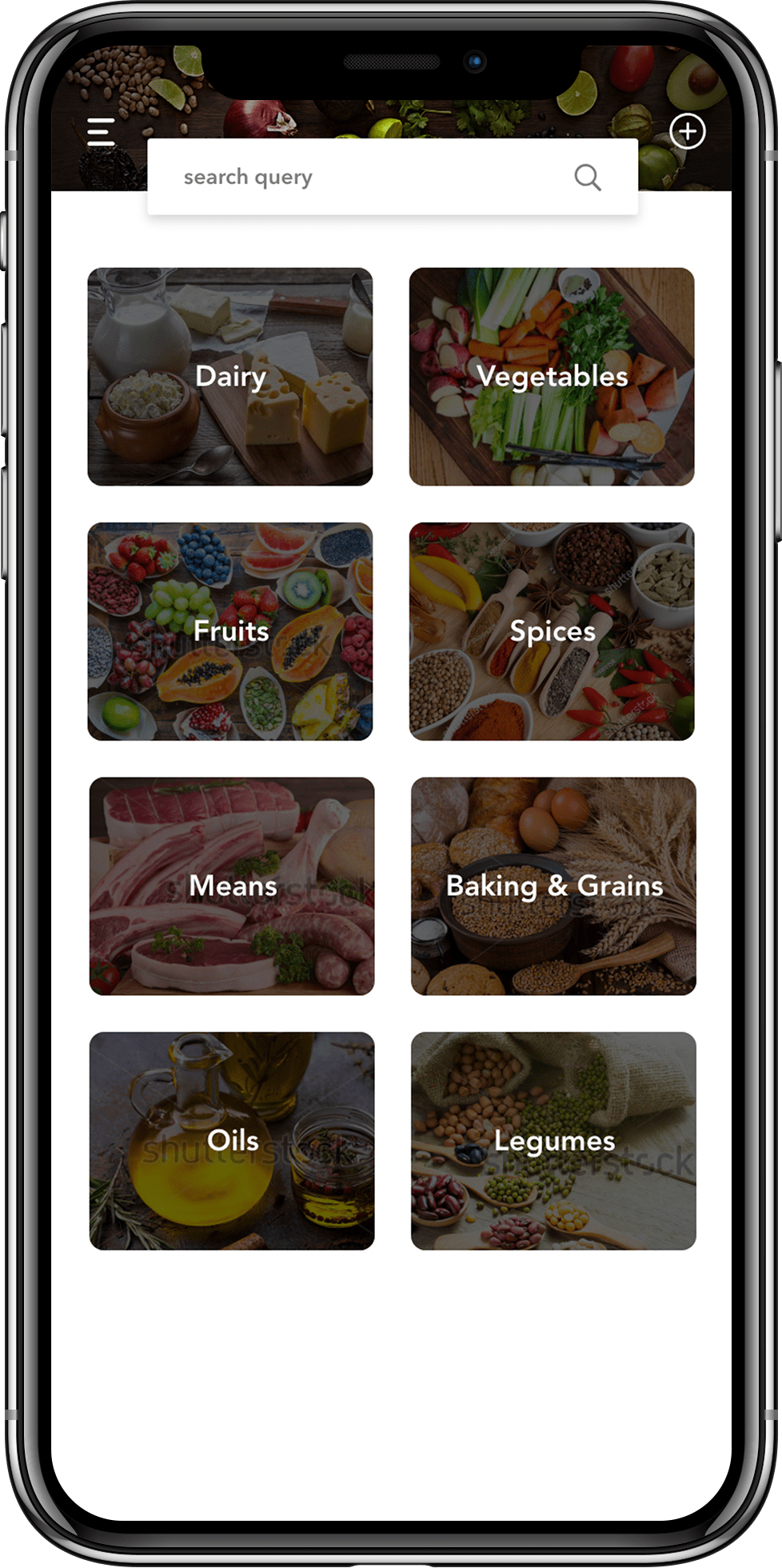Focus the search query field

click(360, 177)
